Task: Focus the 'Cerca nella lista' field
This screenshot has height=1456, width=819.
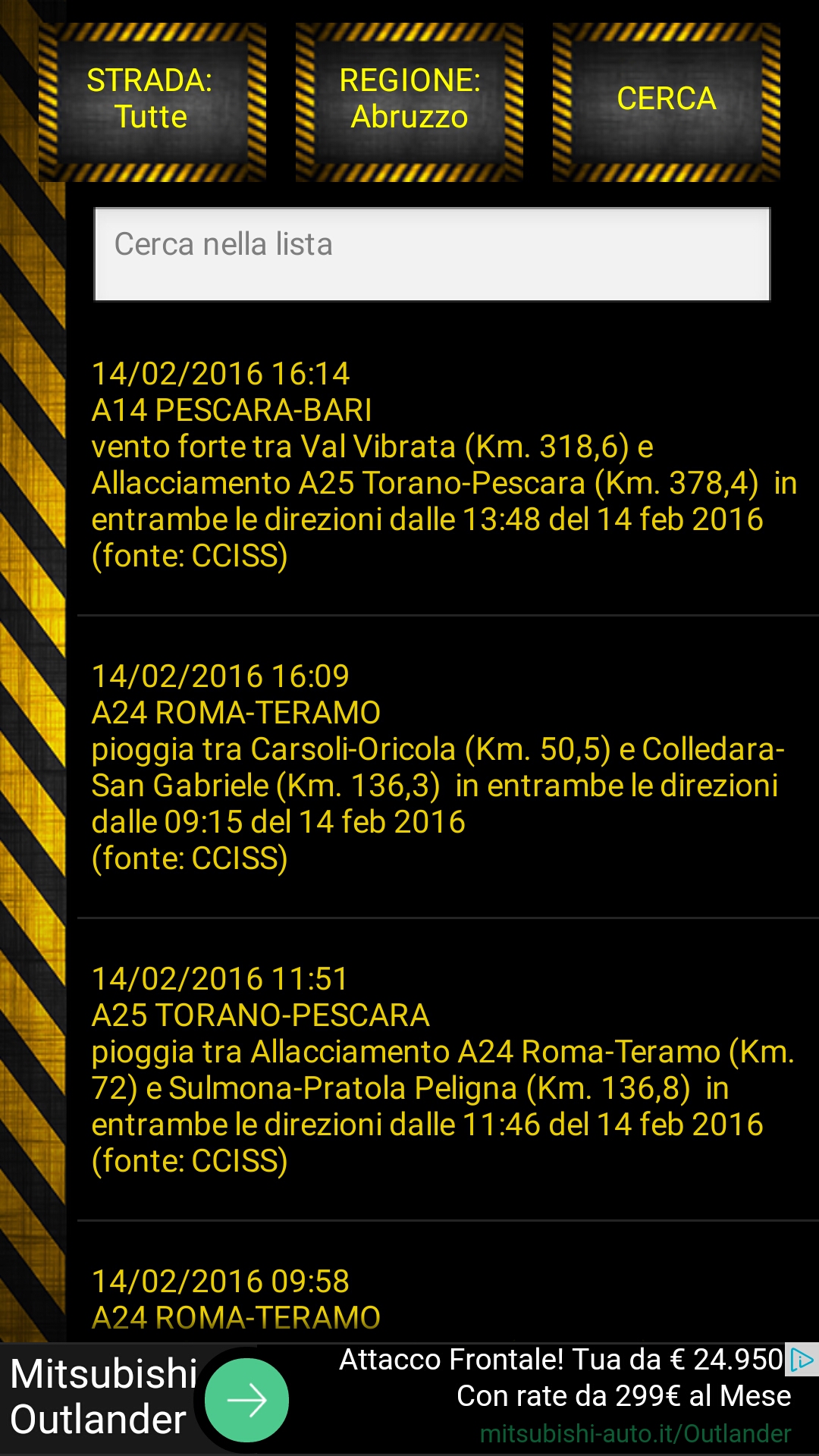Action: pyautogui.click(x=432, y=254)
